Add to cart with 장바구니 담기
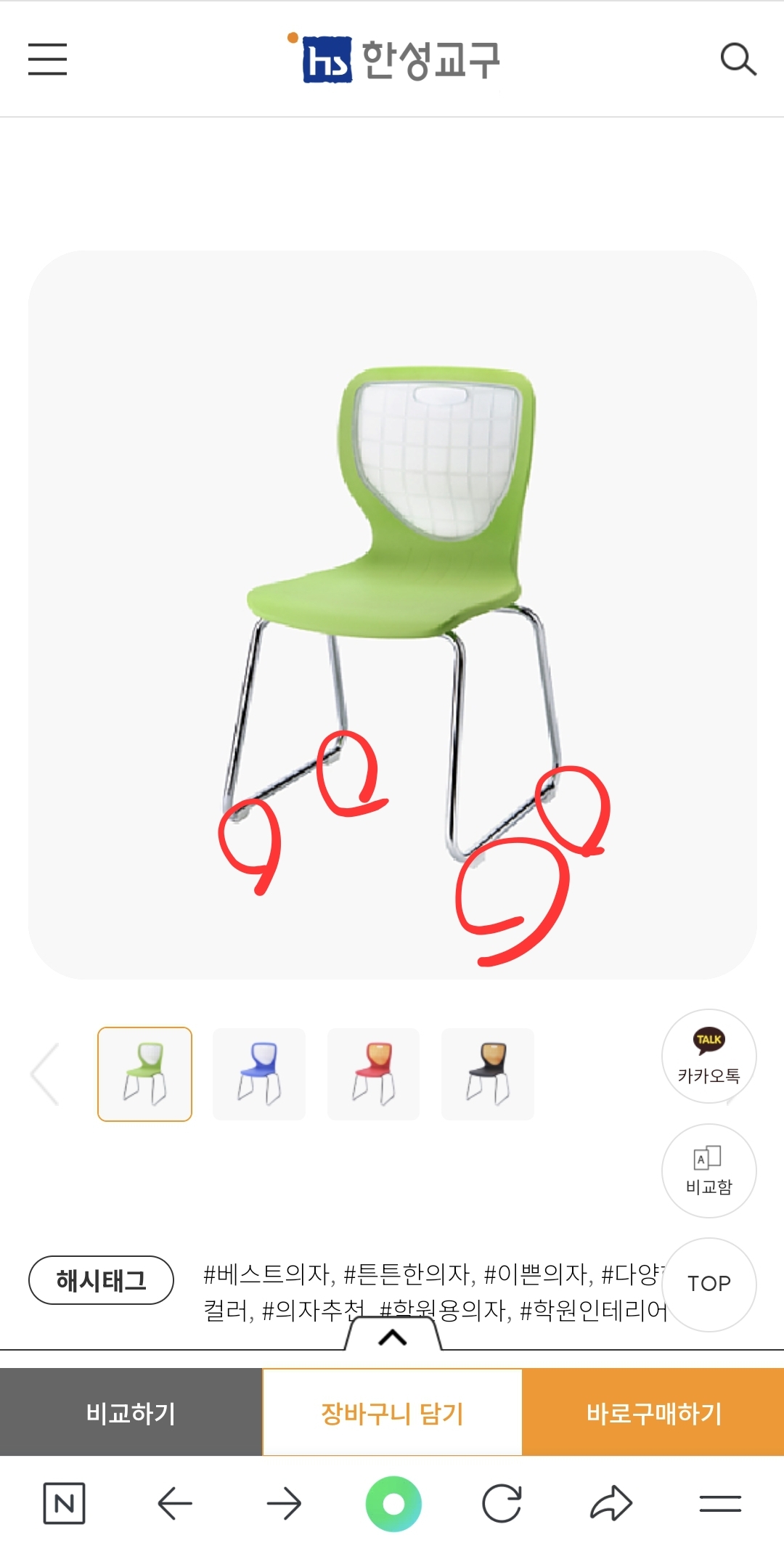 [x=392, y=1412]
